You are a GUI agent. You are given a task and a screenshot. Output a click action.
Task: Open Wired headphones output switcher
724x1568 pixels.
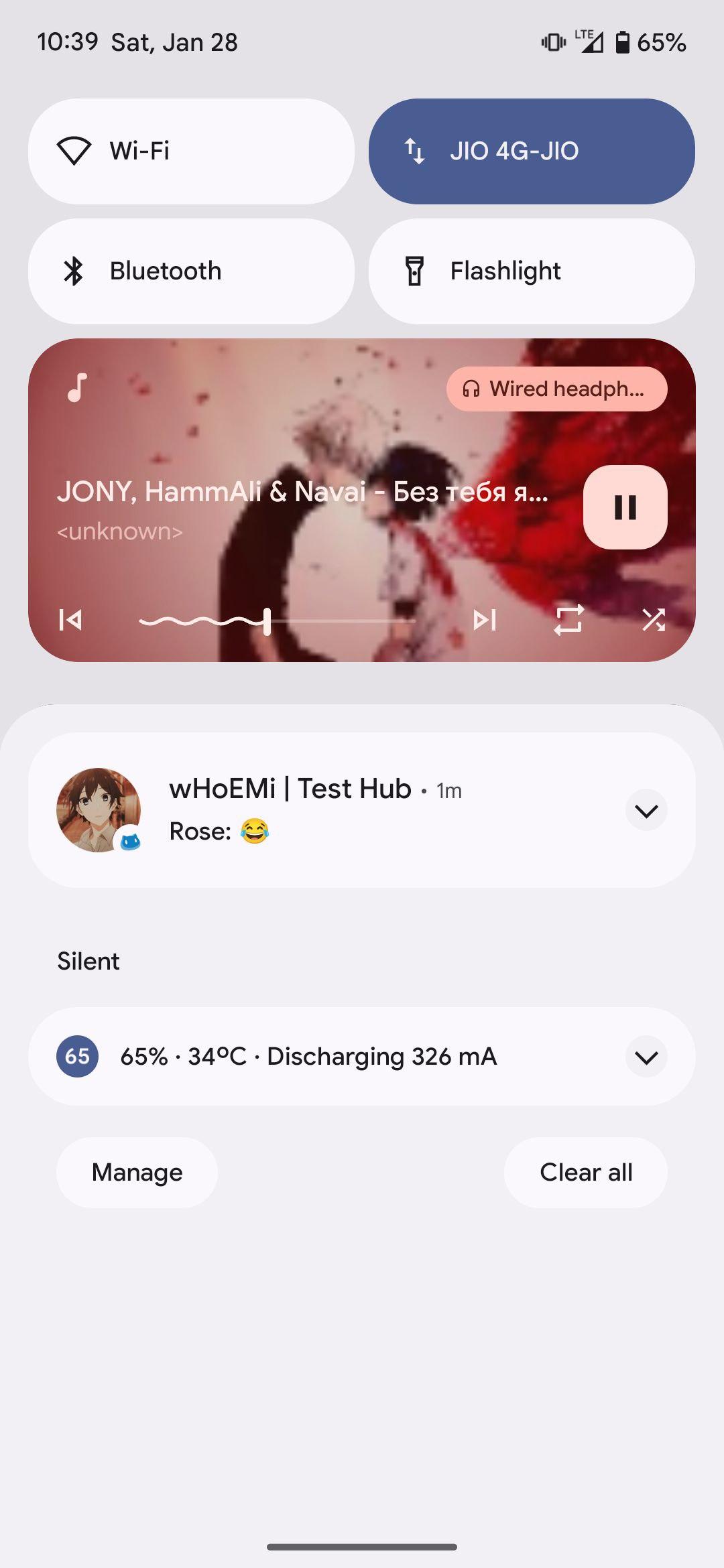[556, 389]
